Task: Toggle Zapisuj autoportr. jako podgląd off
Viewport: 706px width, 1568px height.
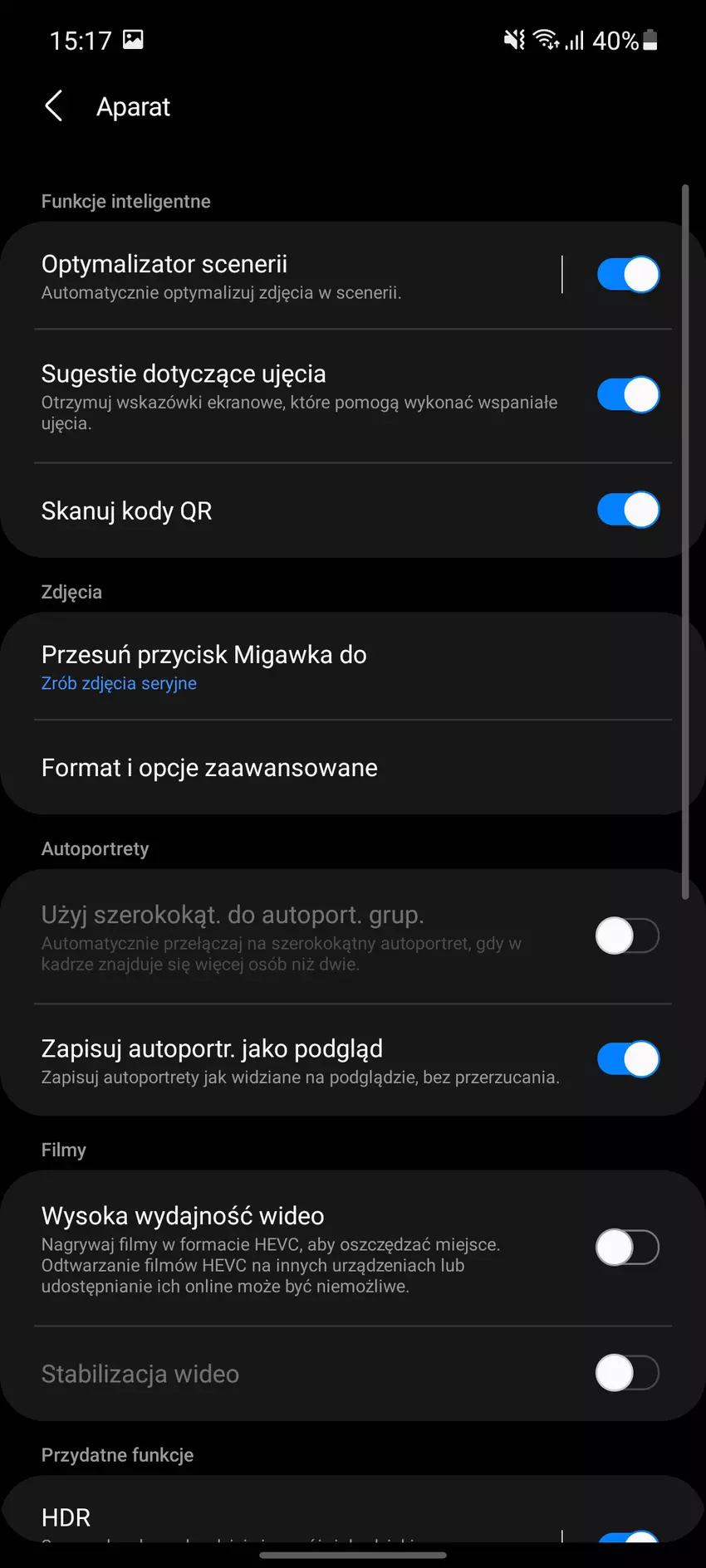Action: point(628,1059)
